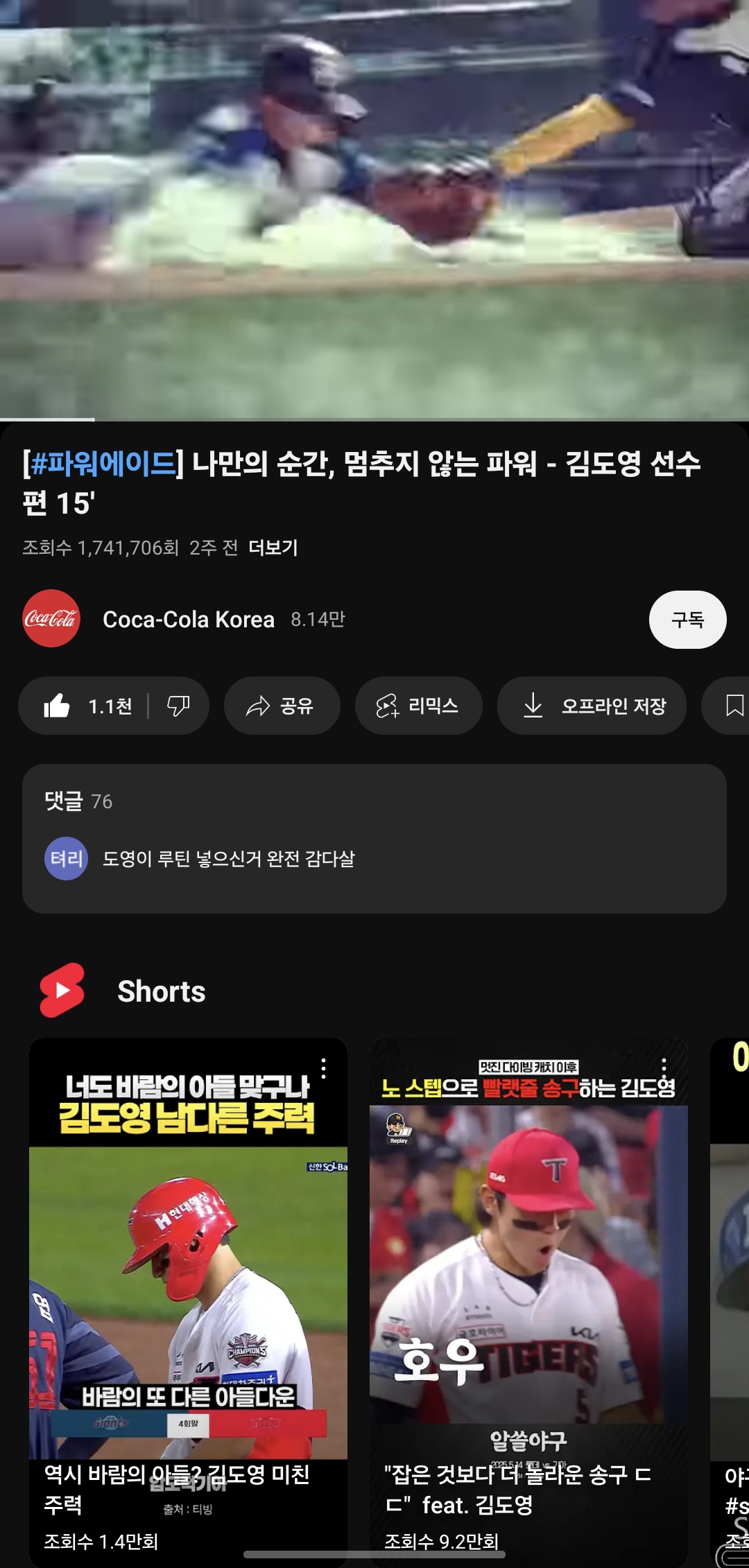This screenshot has width=749, height=1568.
Task: Share the video via 공유
Action: pos(282,706)
